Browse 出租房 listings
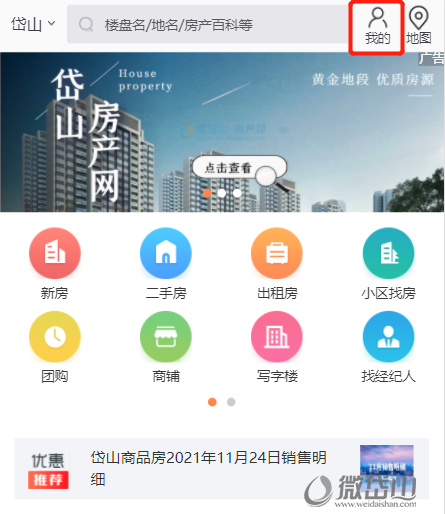The height and width of the screenshot is (514, 445). [277, 264]
